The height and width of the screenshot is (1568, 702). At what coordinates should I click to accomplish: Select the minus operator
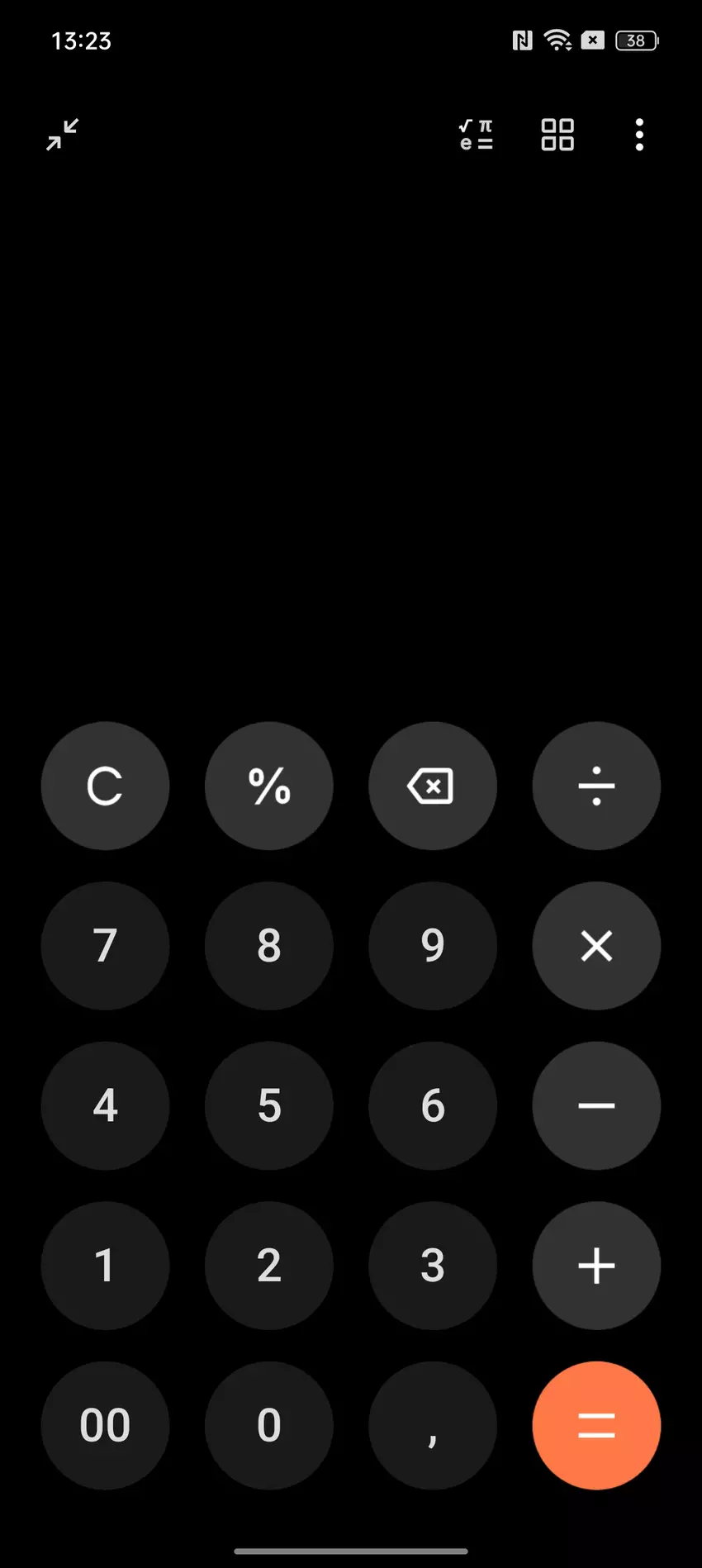(x=596, y=1105)
